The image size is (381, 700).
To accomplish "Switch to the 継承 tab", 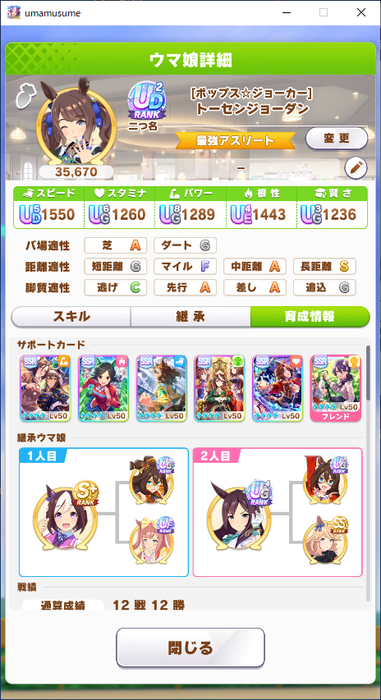I will click(x=190, y=317).
